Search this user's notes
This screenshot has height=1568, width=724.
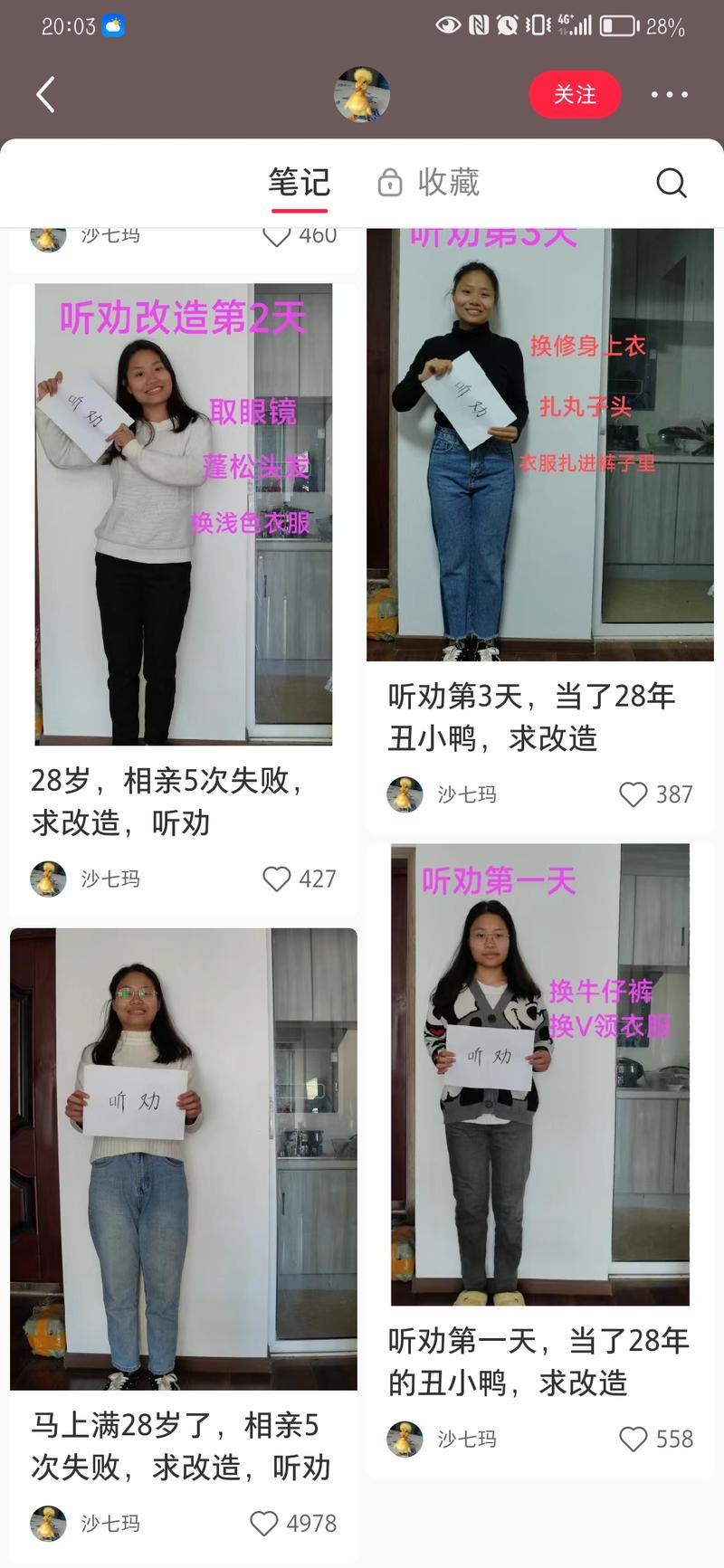pos(671,183)
